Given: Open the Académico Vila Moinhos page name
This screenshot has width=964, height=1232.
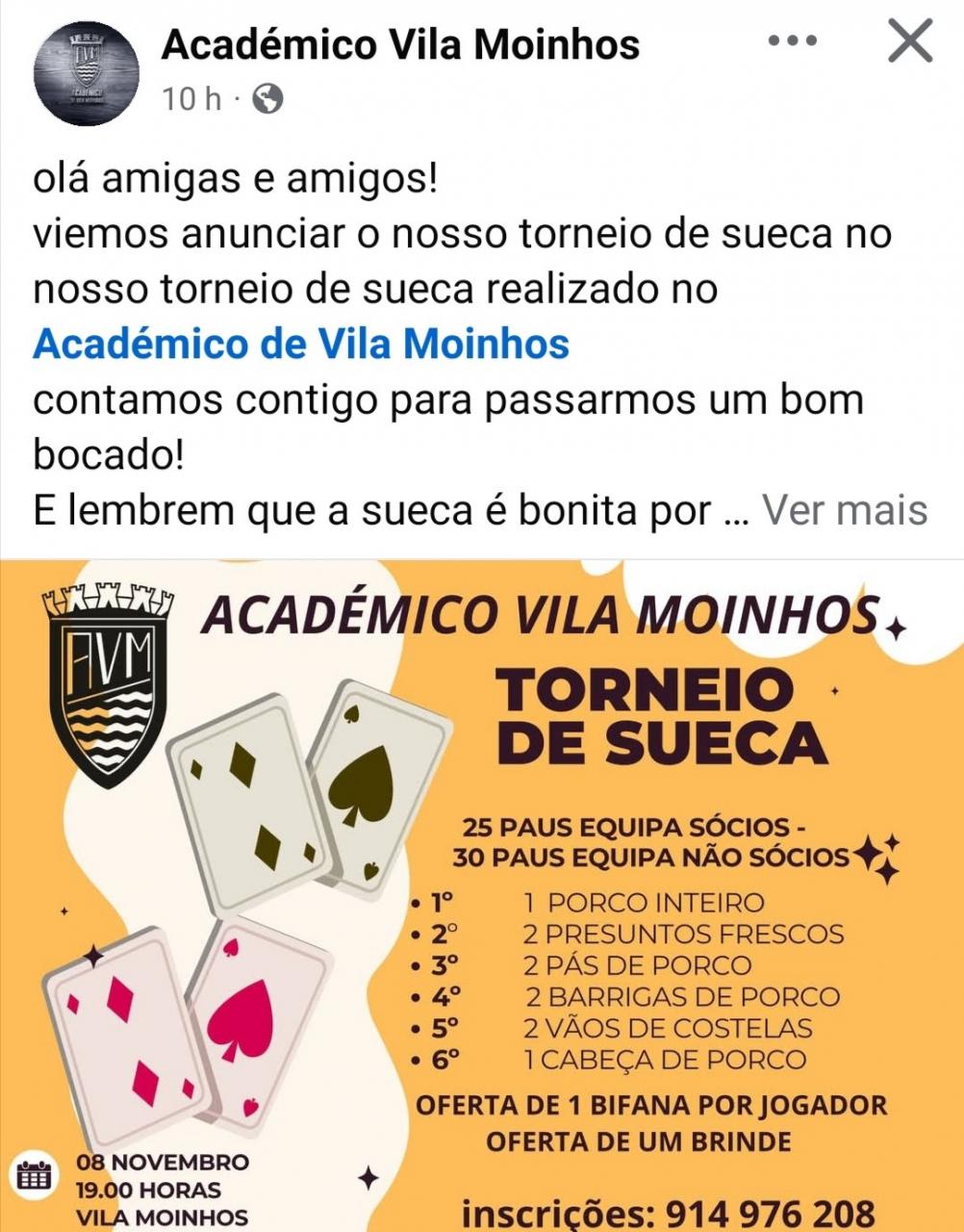Looking at the screenshot, I should [400, 44].
